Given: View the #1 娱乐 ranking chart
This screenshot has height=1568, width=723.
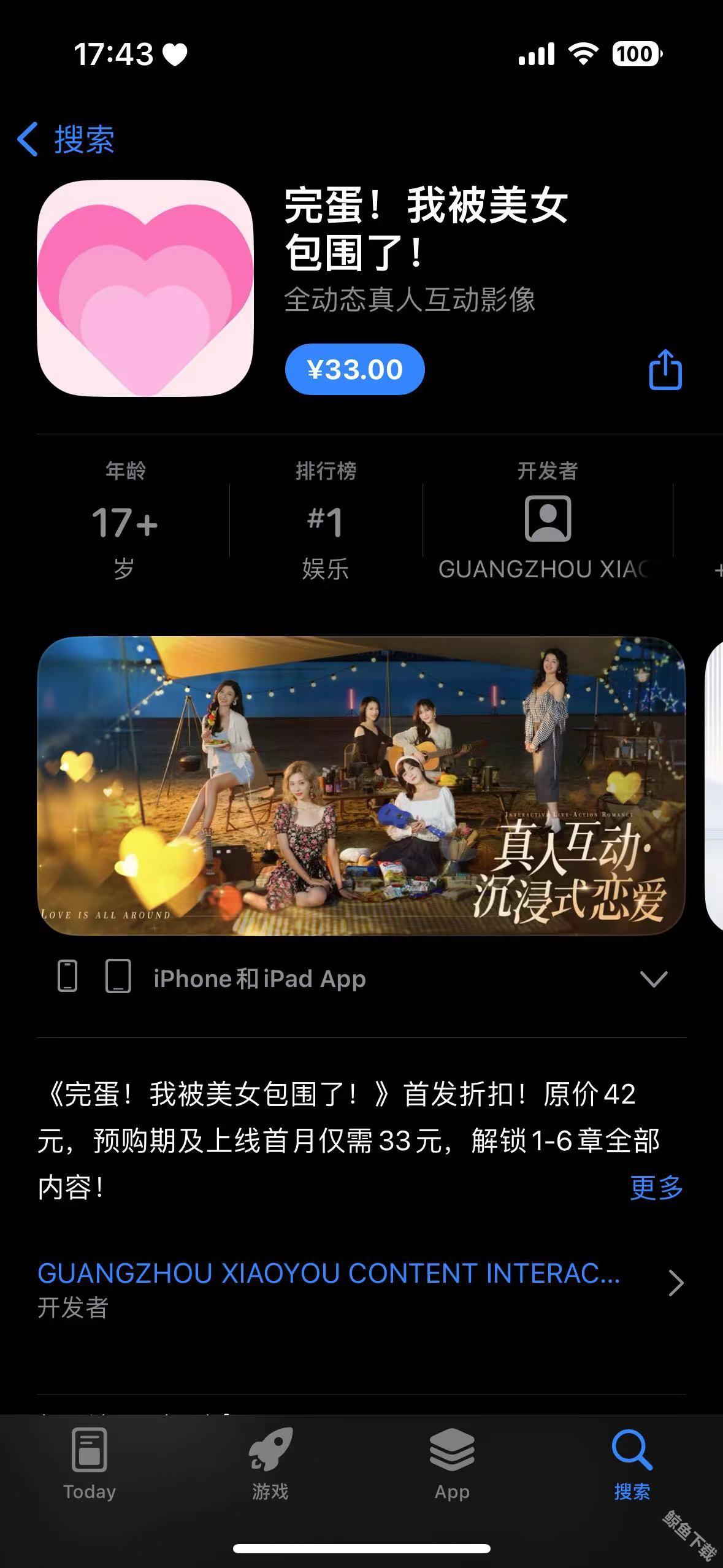Looking at the screenshot, I should [326, 521].
